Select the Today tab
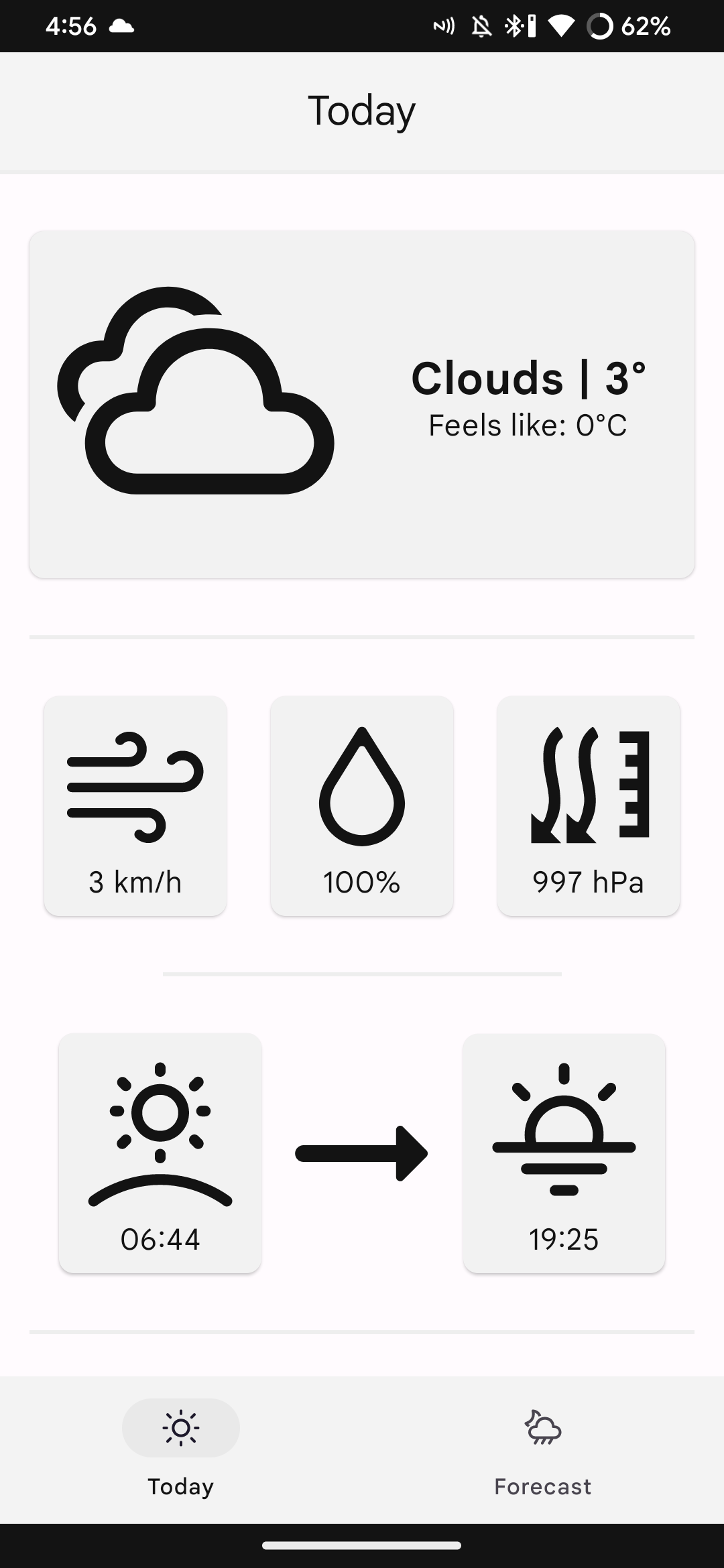Screen dimensions: 724x1568 pyautogui.click(x=180, y=1461)
